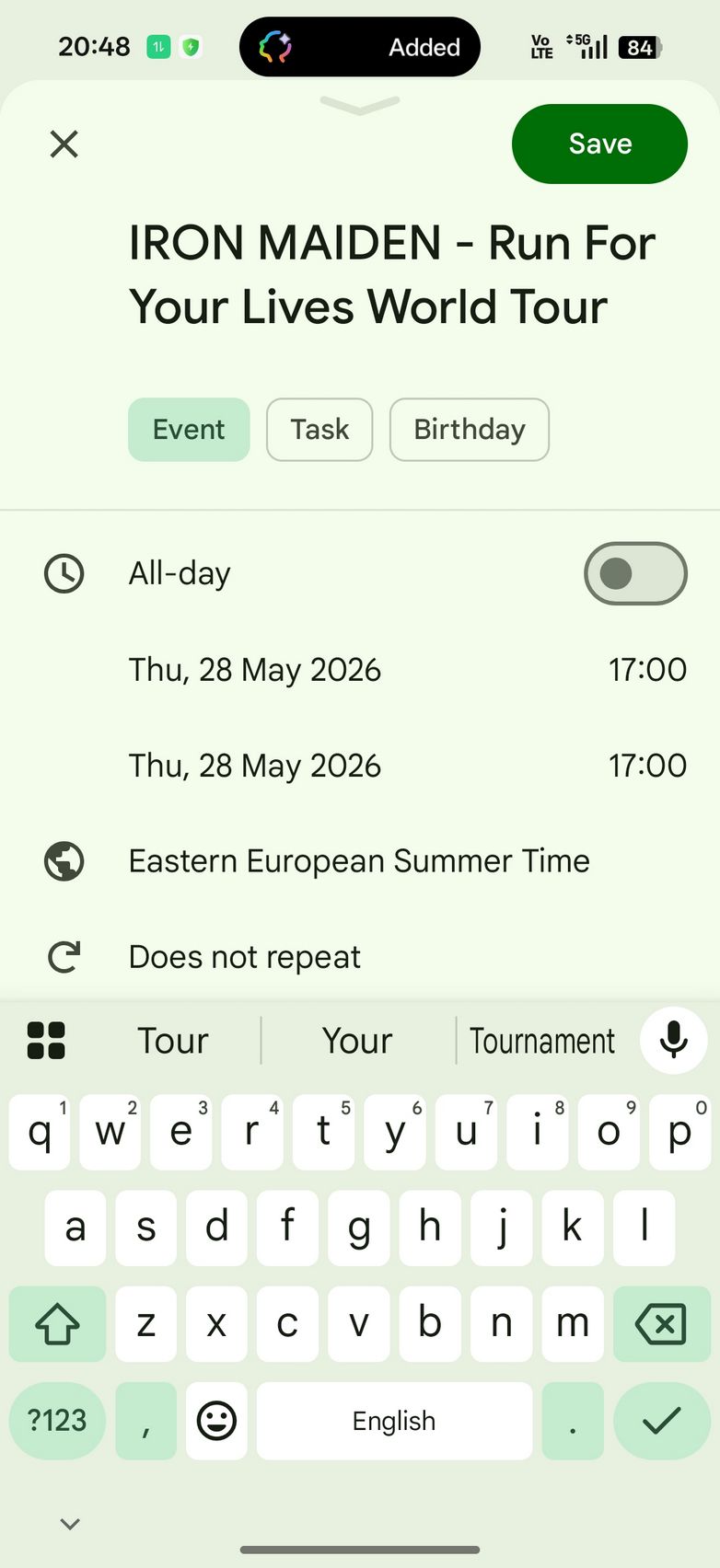Select the Event chip

(x=189, y=430)
